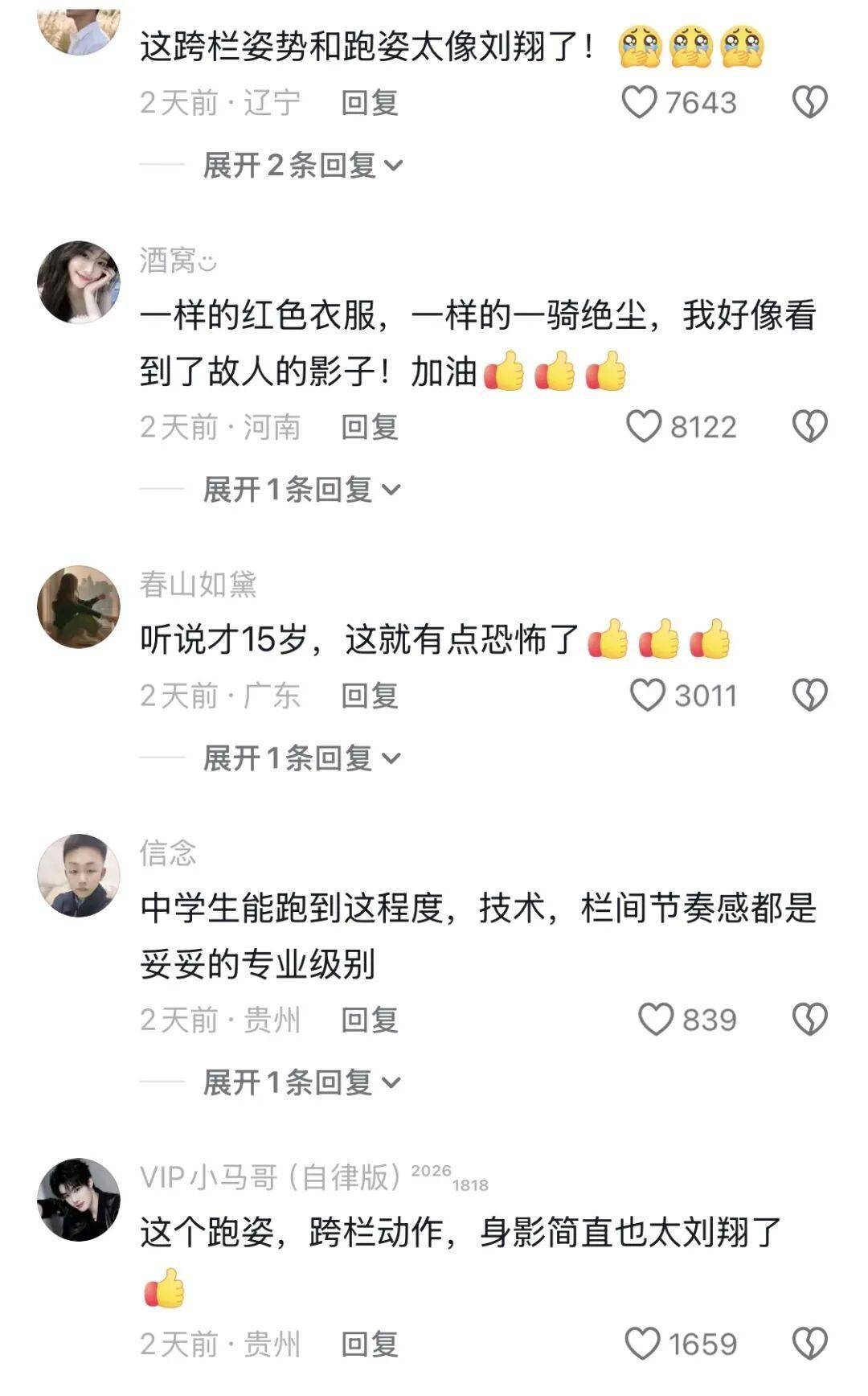Expand 1 reply under 酒窝's comment
868x1396 pixels.
(301, 489)
